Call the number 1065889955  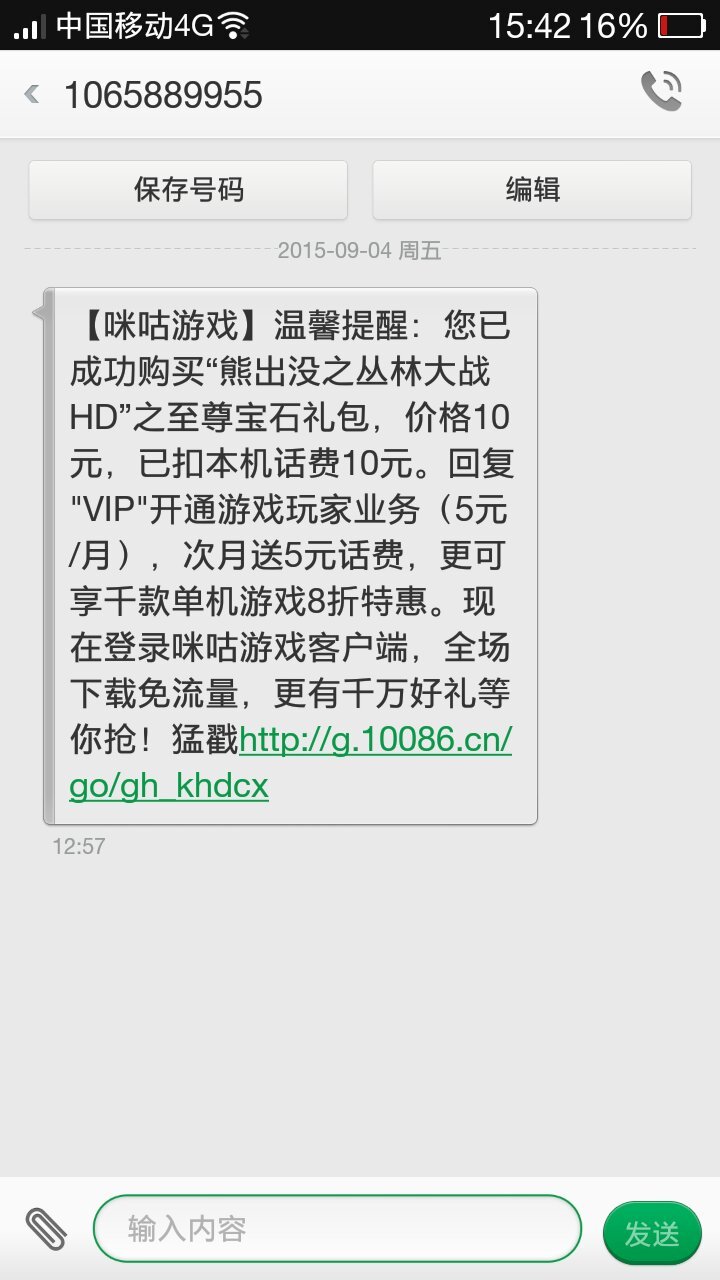tap(661, 92)
